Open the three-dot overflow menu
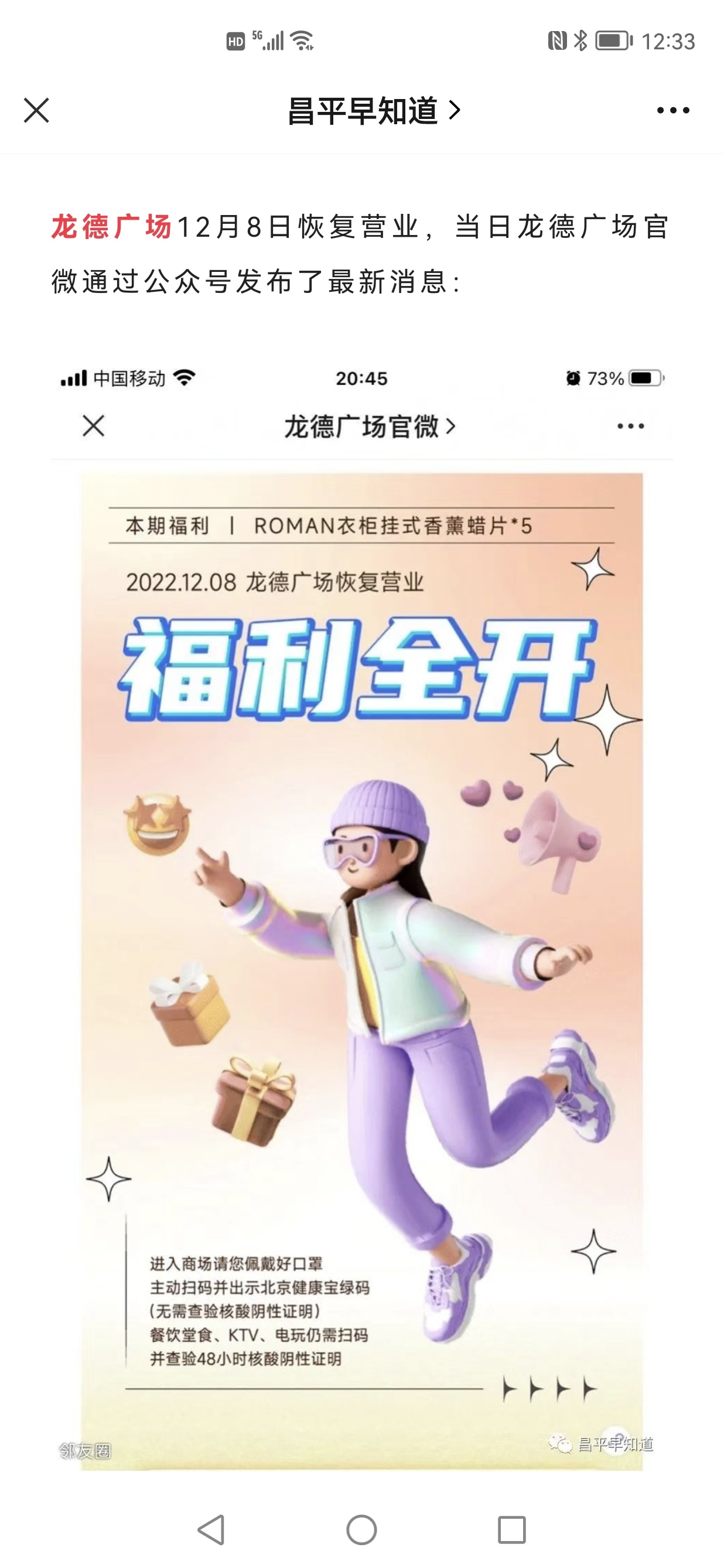Screen dimensions: 724x1568 [x=673, y=111]
